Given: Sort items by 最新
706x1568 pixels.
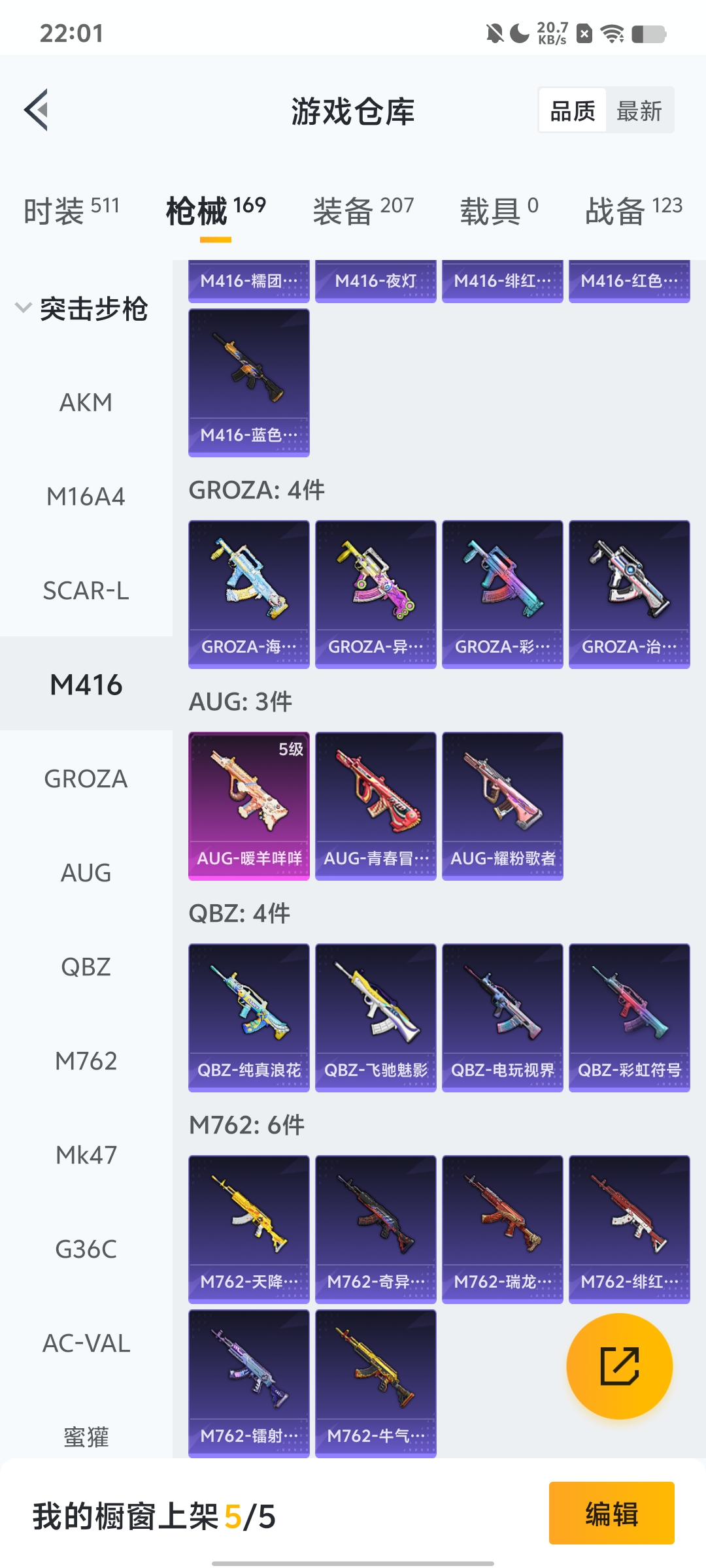Looking at the screenshot, I should (639, 110).
